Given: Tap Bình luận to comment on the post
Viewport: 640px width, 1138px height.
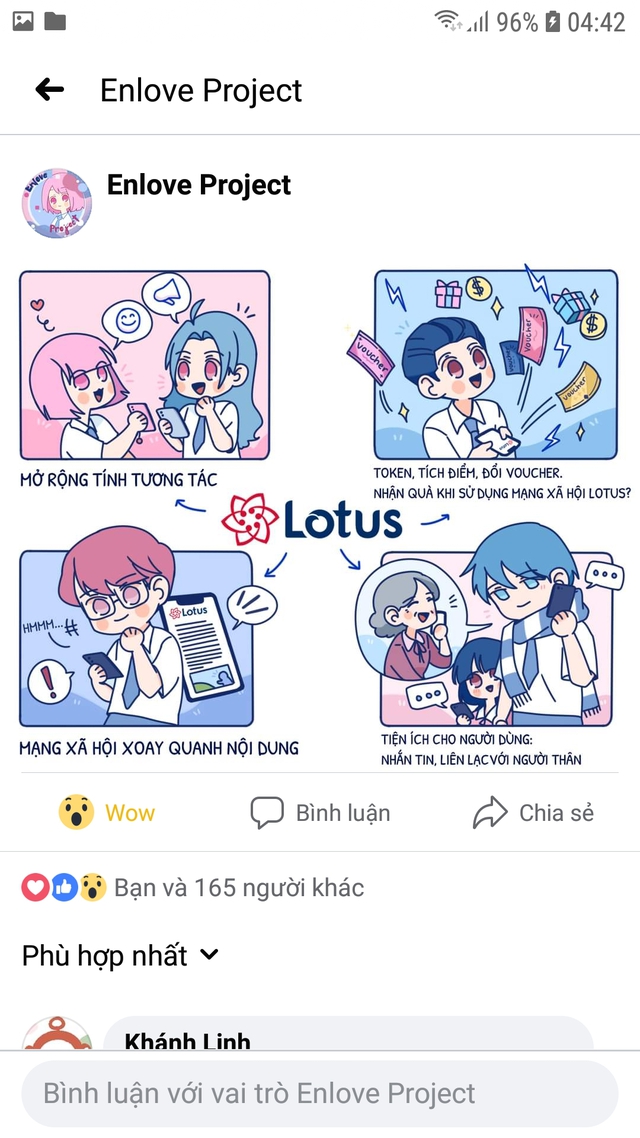Looking at the screenshot, I should coord(320,813).
